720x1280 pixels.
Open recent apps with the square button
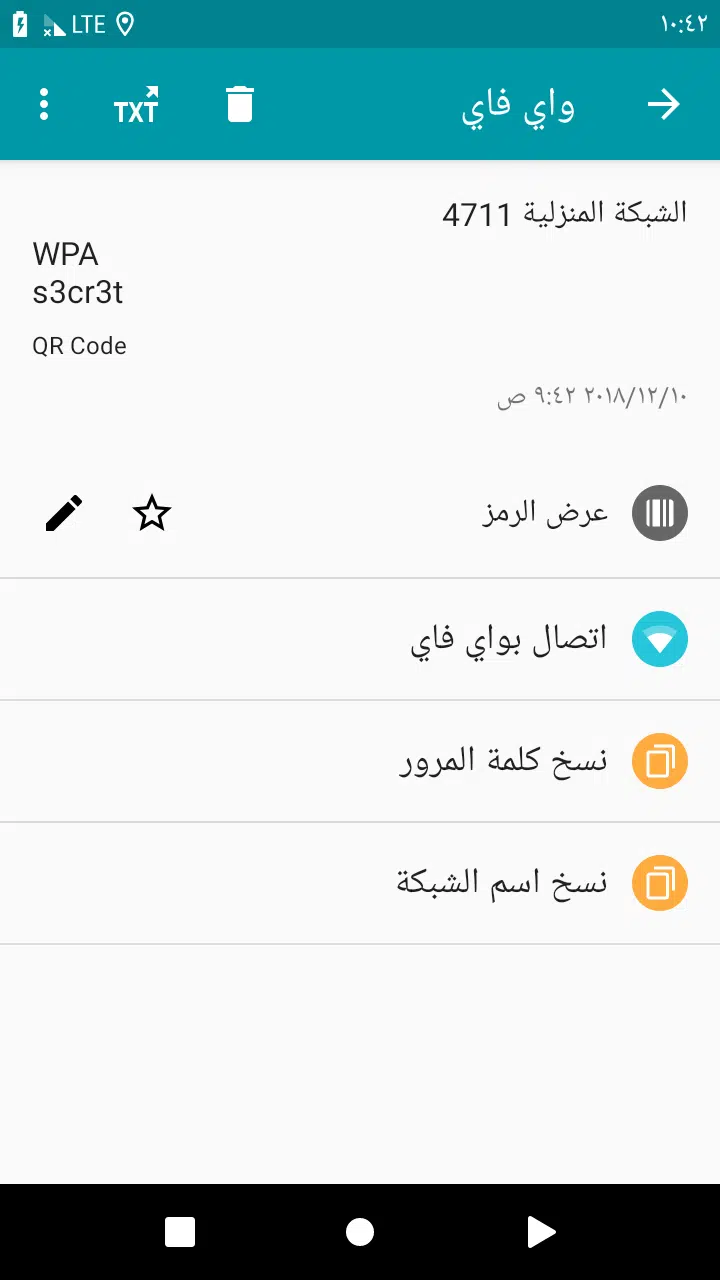pyautogui.click(x=179, y=1231)
